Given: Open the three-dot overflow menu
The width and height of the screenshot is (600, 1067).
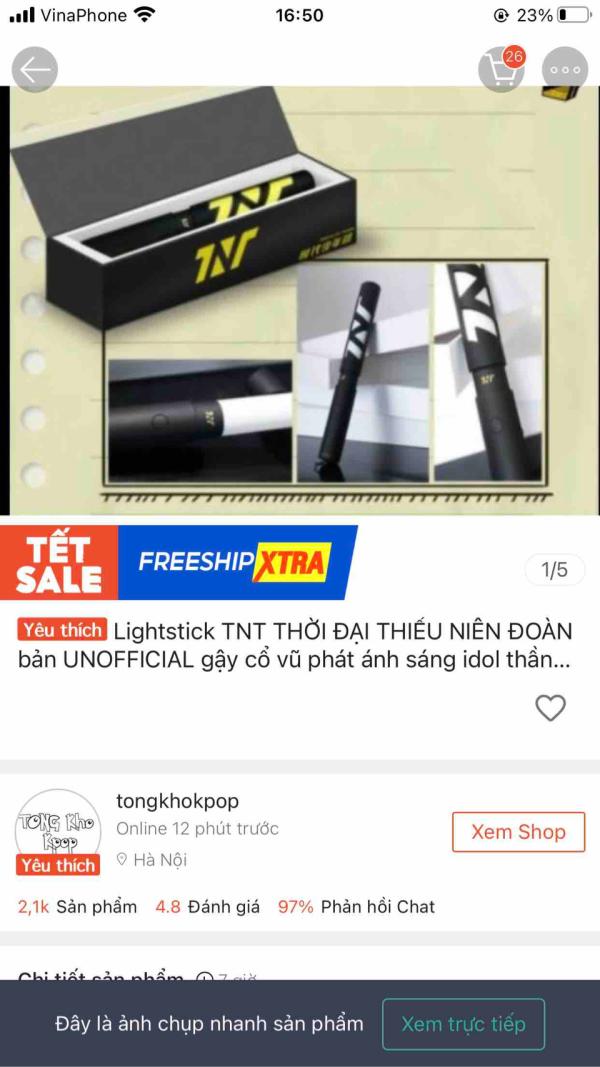Looking at the screenshot, I should tap(565, 70).
